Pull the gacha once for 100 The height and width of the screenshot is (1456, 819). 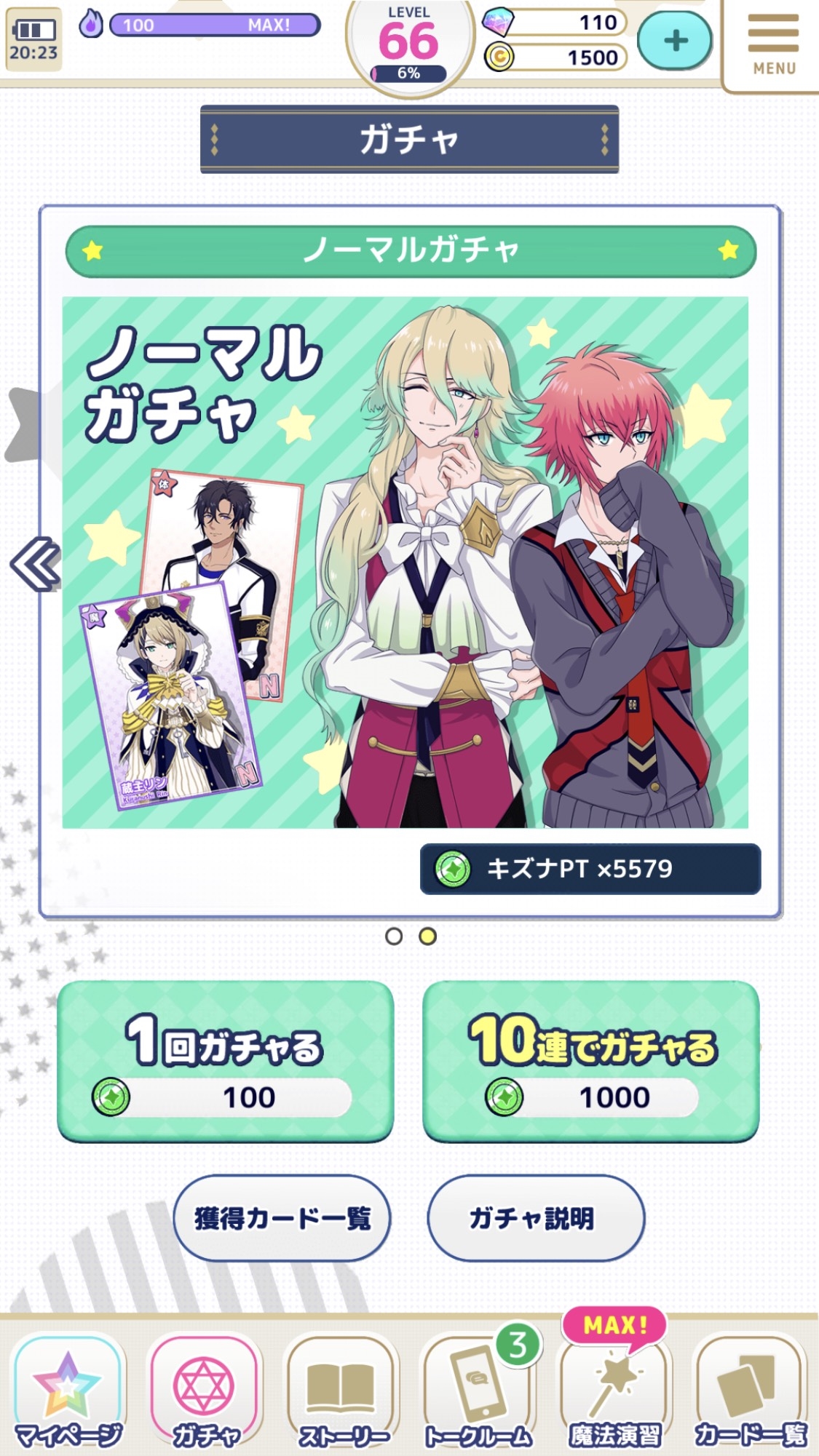tap(226, 1061)
